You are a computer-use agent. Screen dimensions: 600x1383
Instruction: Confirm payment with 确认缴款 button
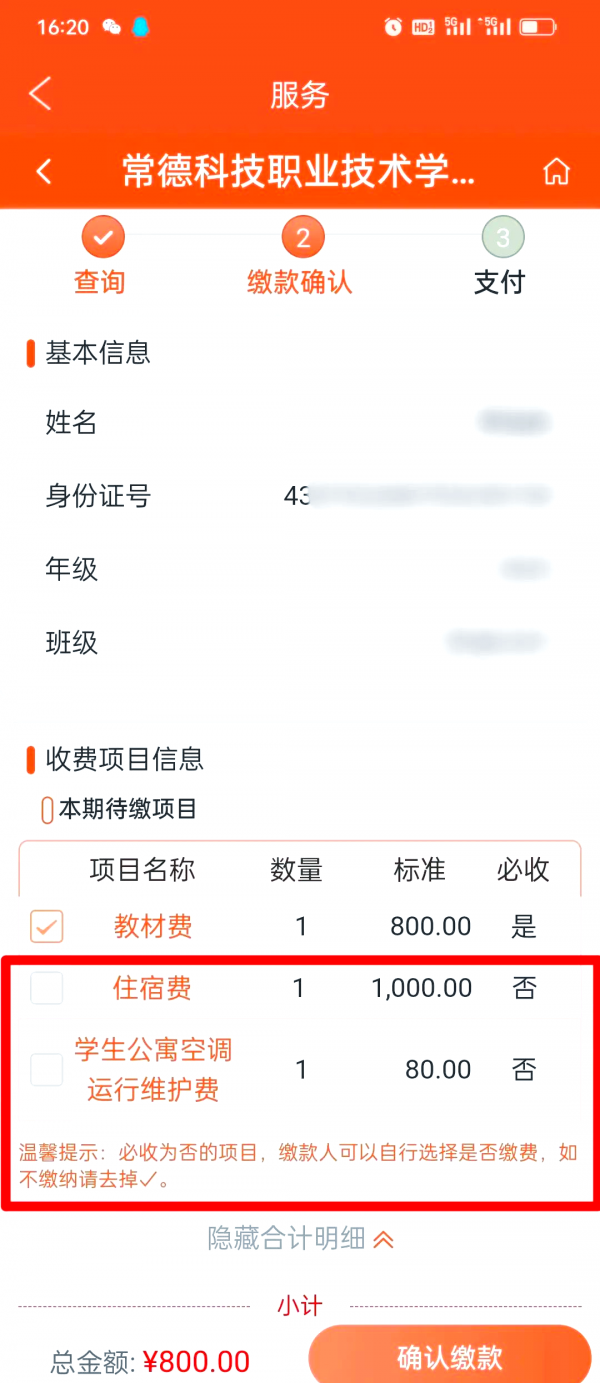click(x=449, y=1357)
